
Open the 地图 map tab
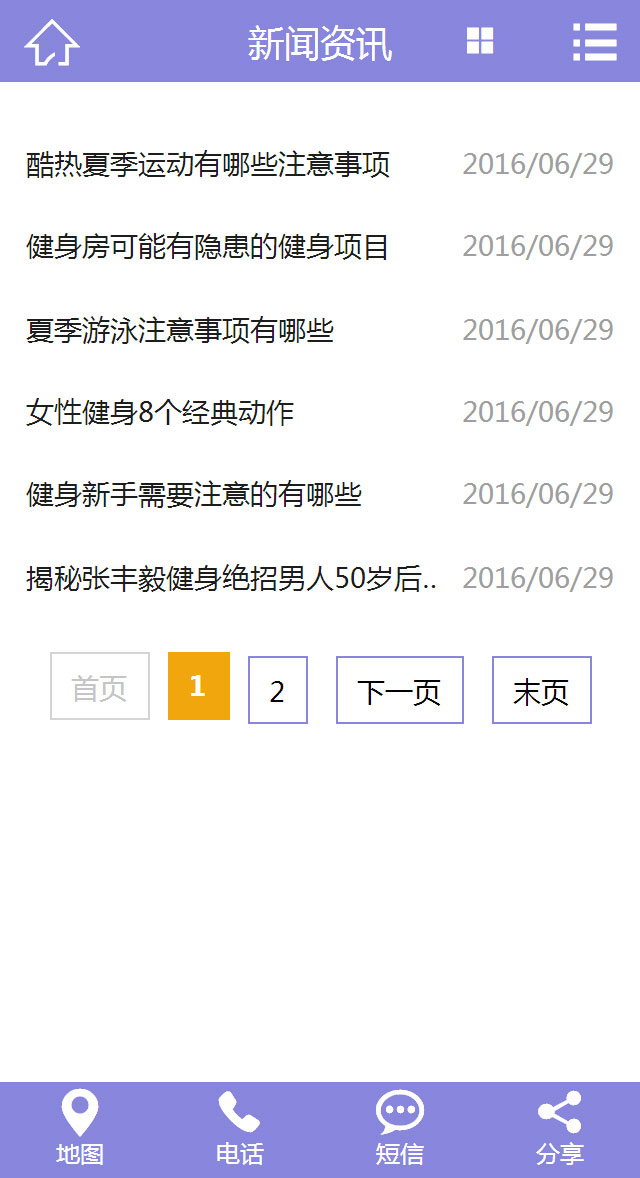point(80,1129)
